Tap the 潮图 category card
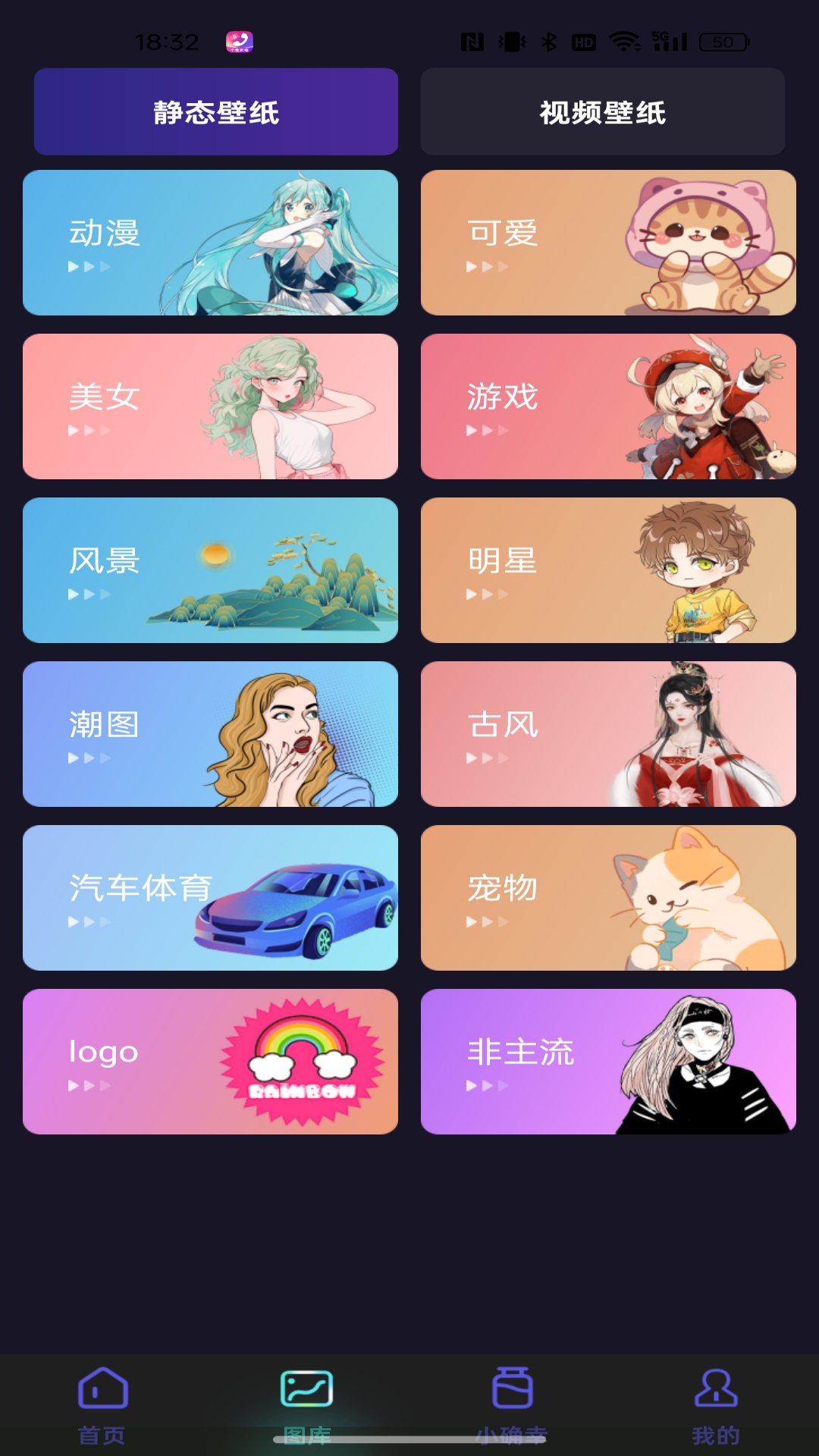 click(x=210, y=734)
